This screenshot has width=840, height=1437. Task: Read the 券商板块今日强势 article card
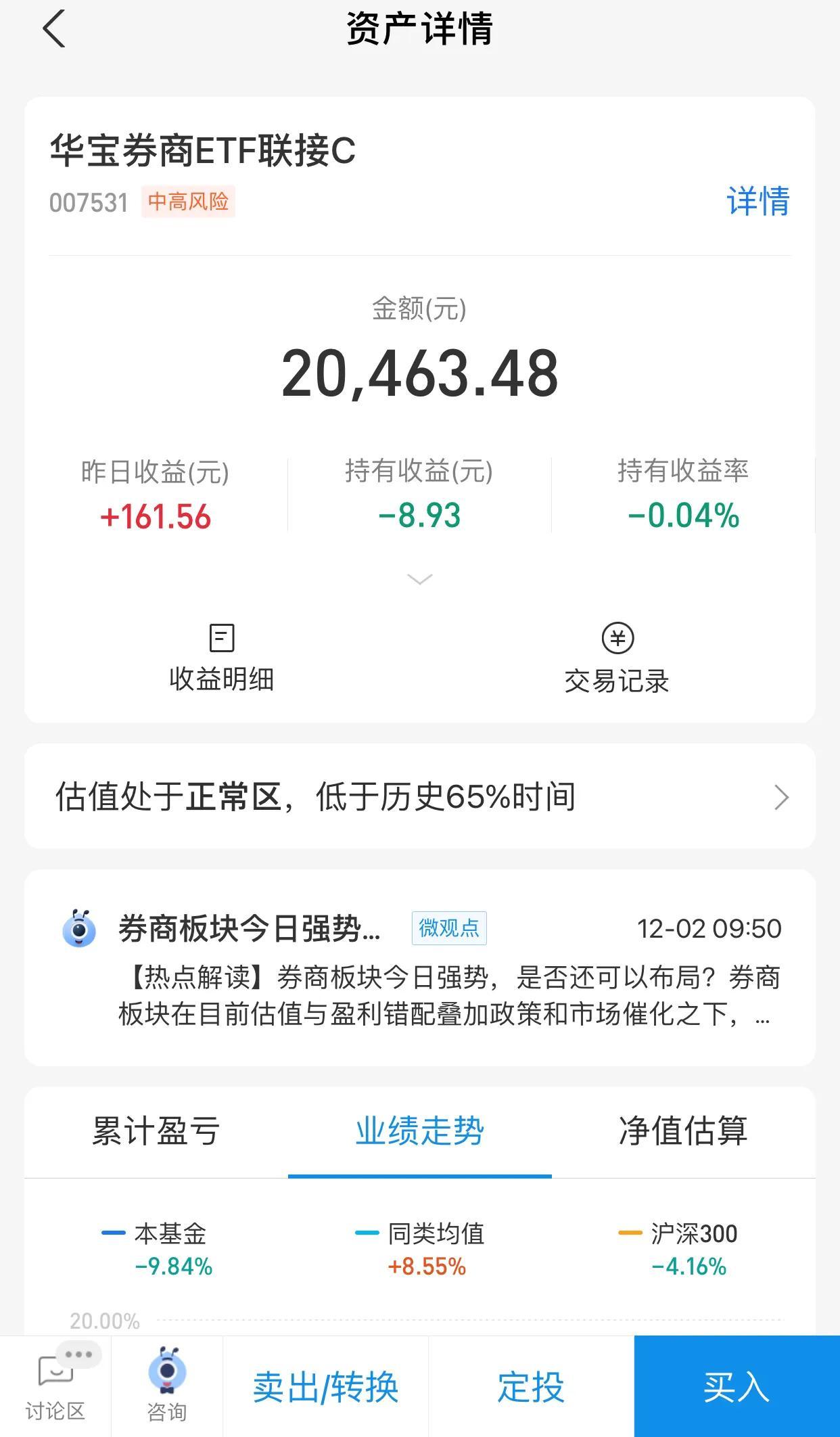tap(420, 968)
